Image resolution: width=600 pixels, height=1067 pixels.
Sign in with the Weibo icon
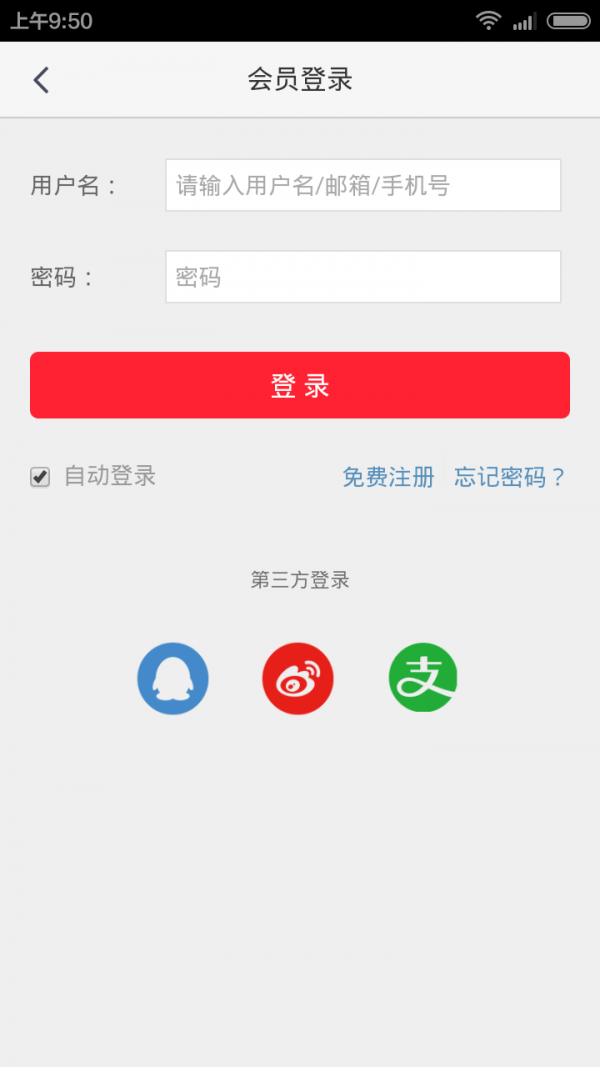(298, 679)
